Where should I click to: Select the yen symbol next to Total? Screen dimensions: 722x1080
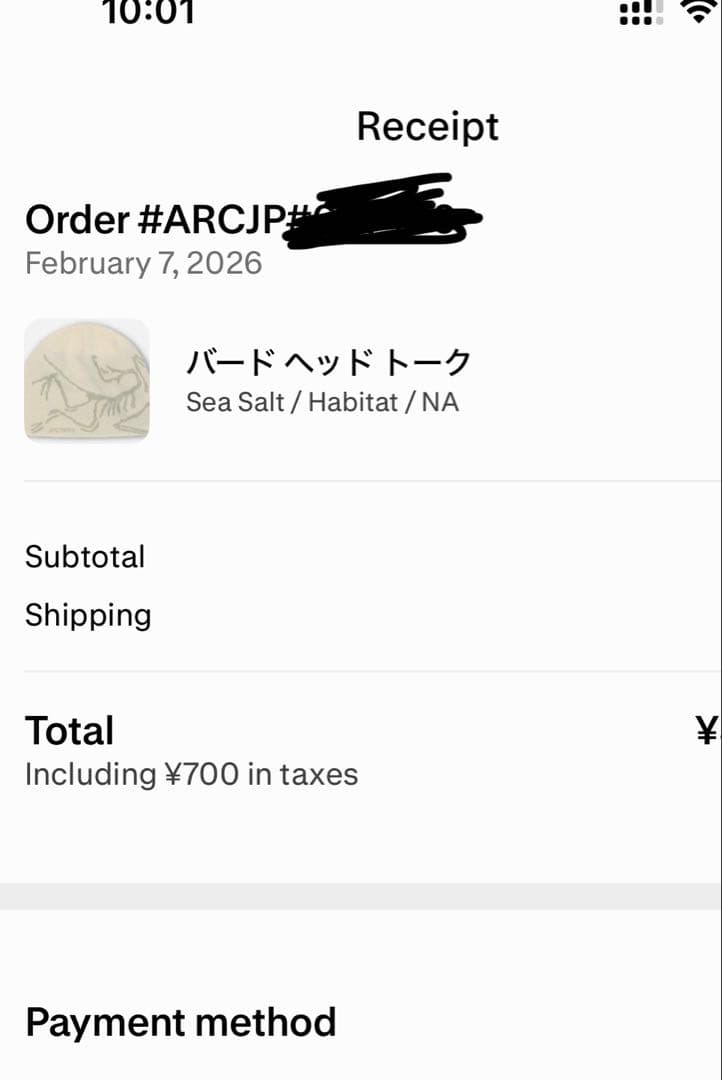[707, 730]
